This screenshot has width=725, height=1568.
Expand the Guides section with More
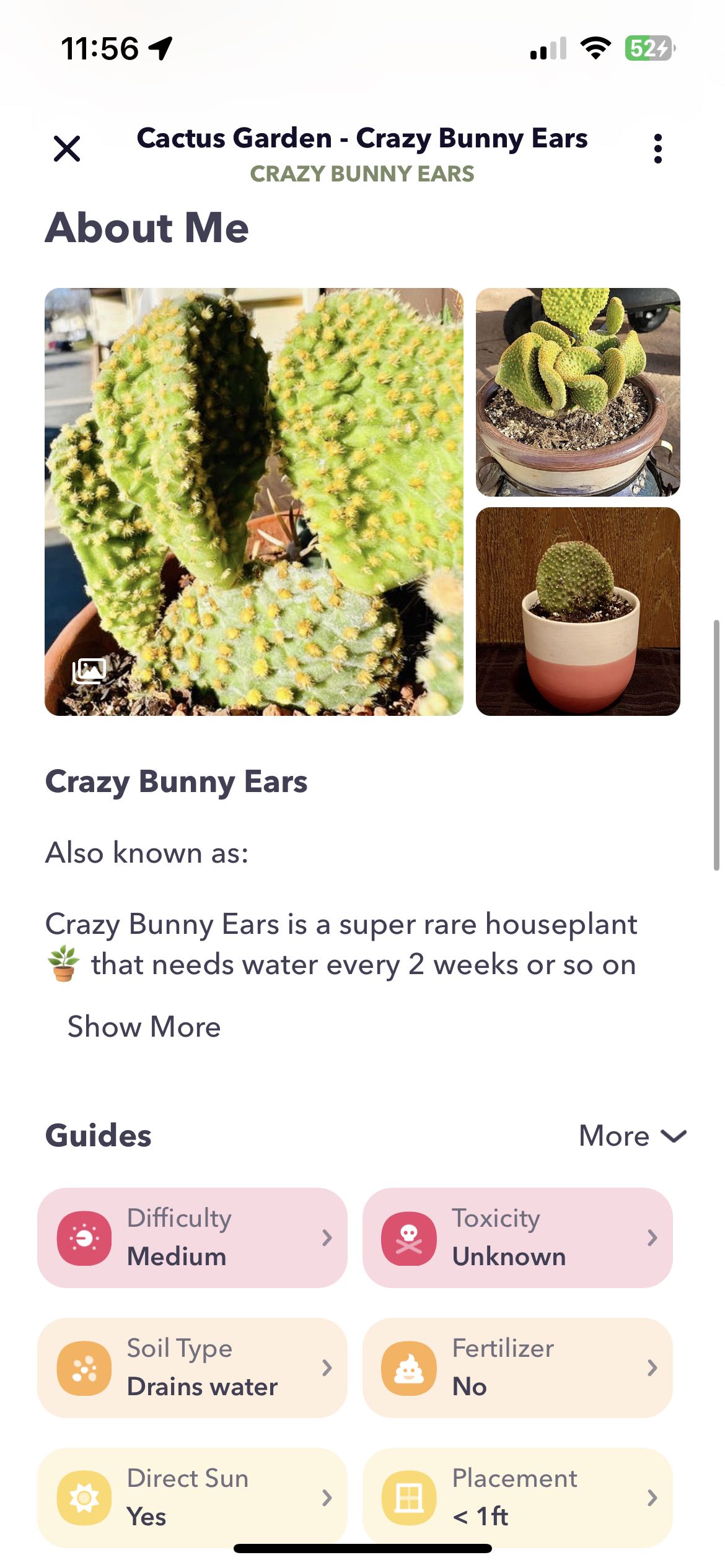coord(633,1136)
